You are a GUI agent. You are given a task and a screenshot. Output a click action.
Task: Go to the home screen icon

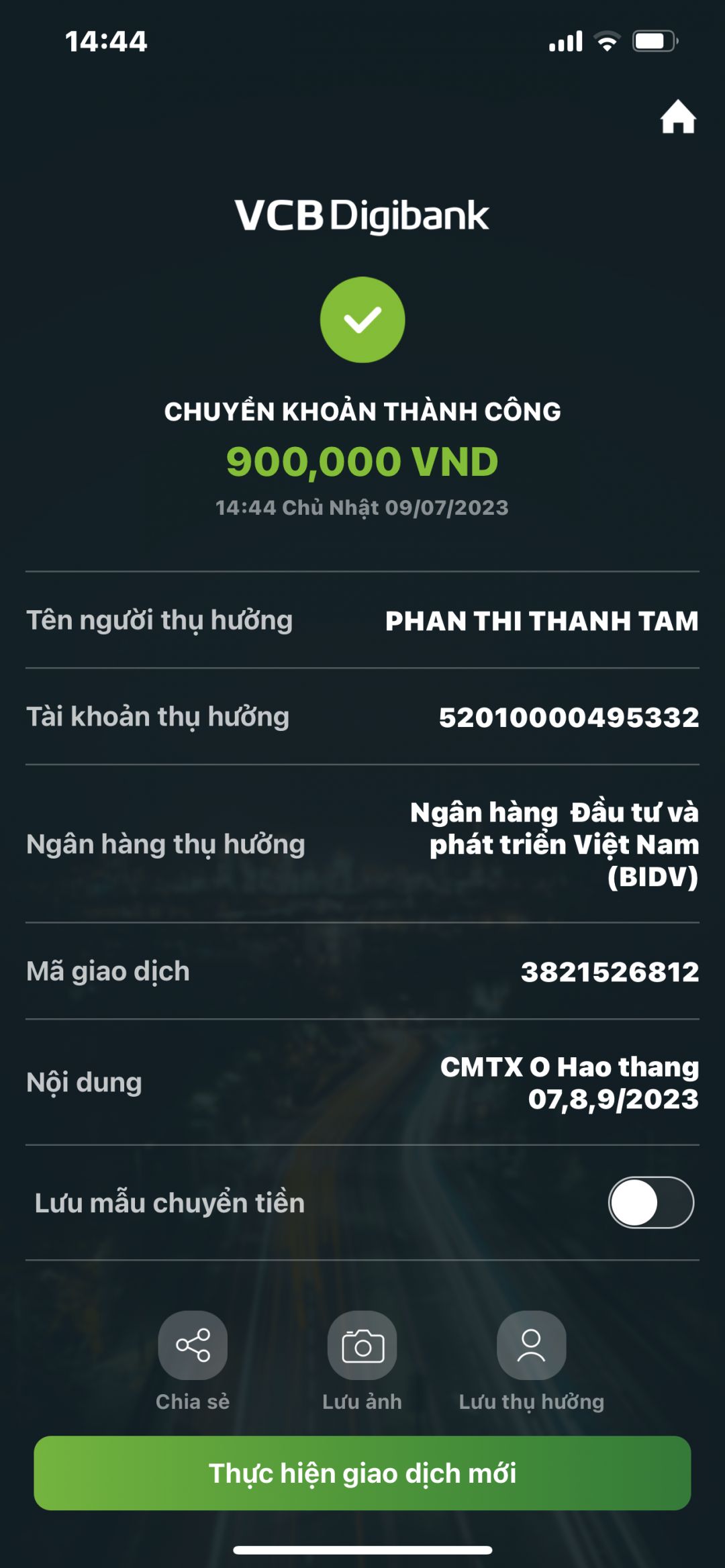pyautogui.click(x=678, y=117)
